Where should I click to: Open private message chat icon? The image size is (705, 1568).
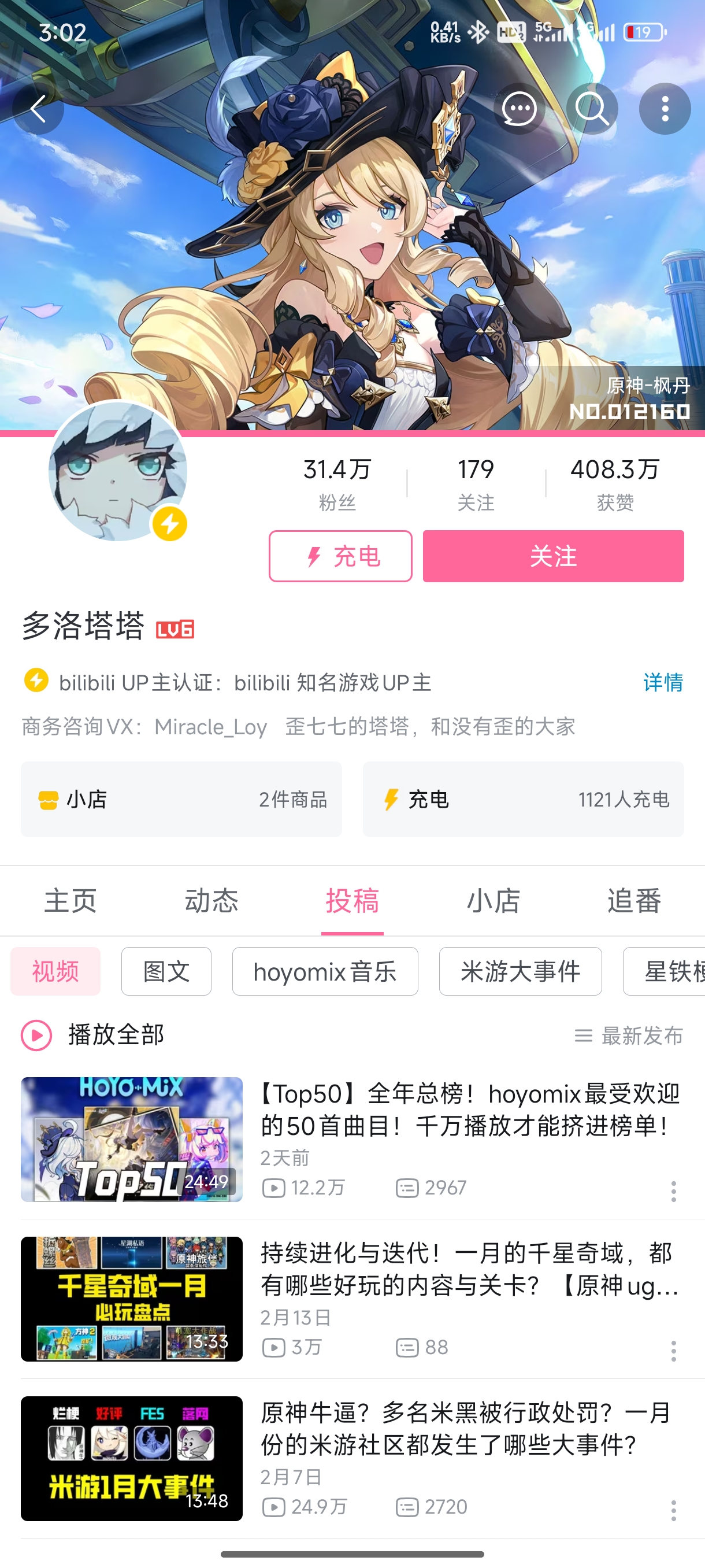pos(519,109)
